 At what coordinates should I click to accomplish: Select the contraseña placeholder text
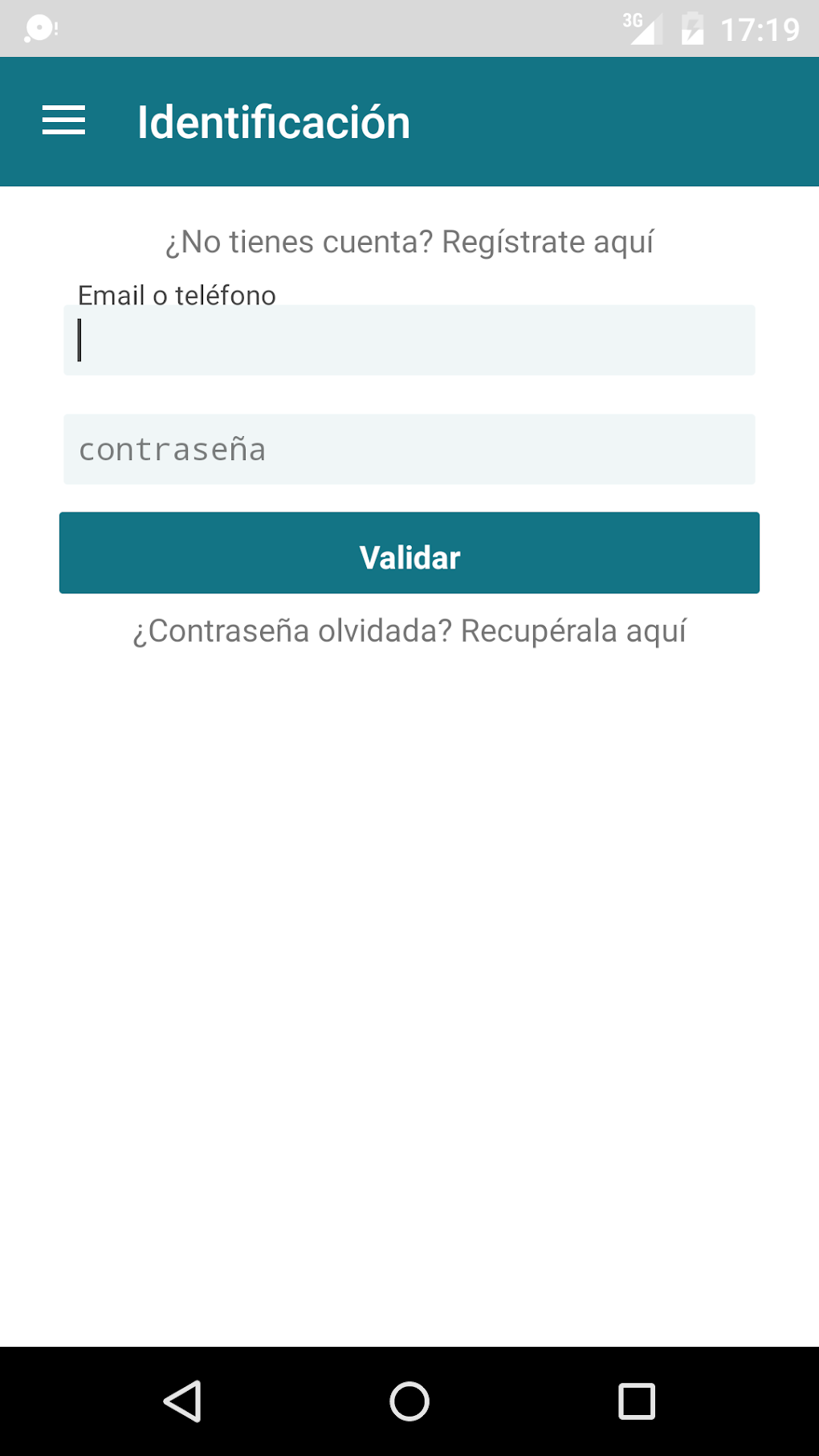(171, 449)
